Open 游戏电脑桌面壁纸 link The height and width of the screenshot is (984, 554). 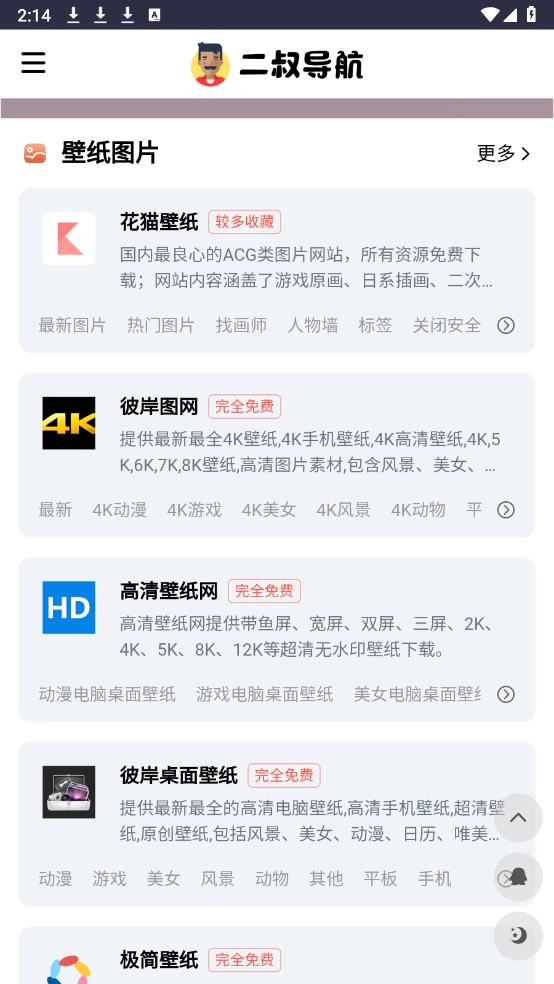click(264, 694)
